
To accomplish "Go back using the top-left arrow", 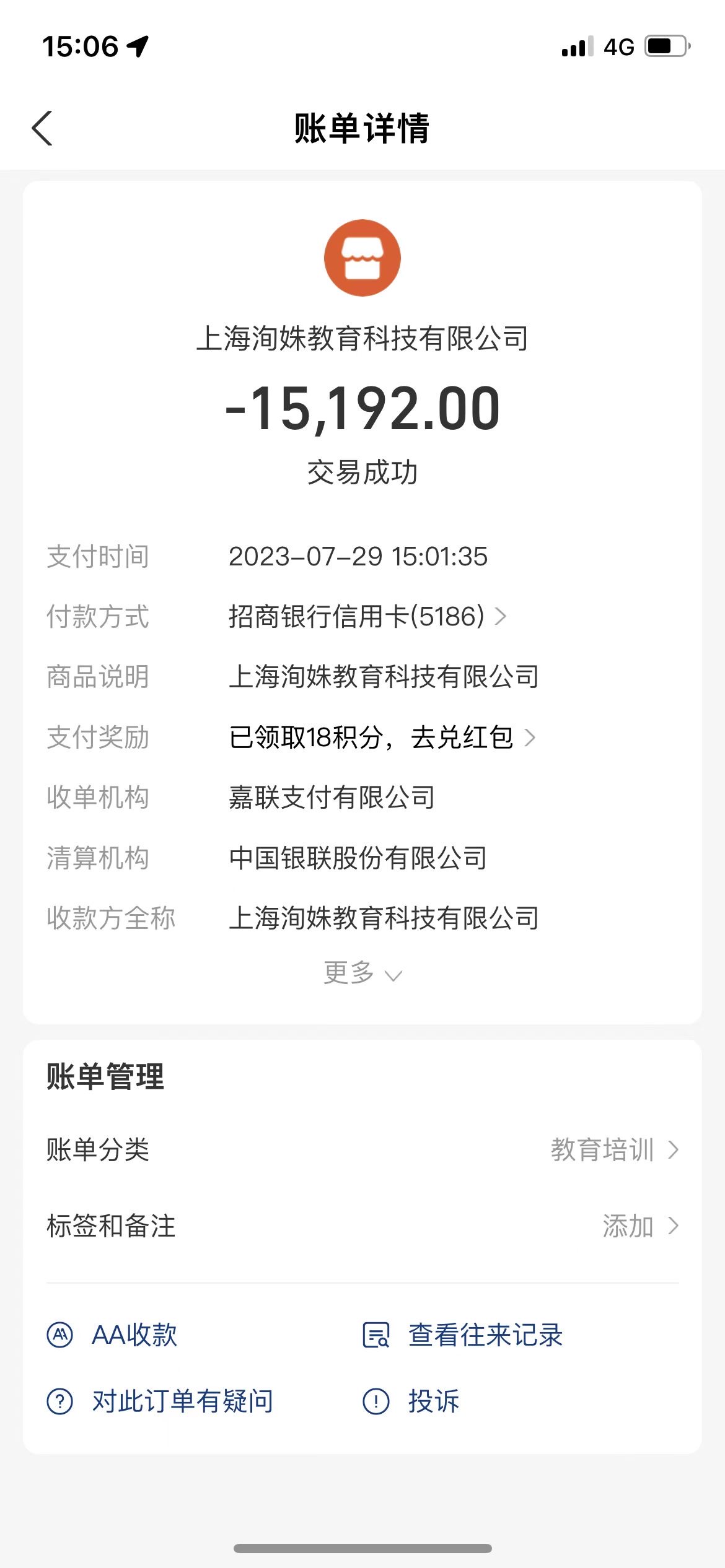I will [x=42, y=128].
